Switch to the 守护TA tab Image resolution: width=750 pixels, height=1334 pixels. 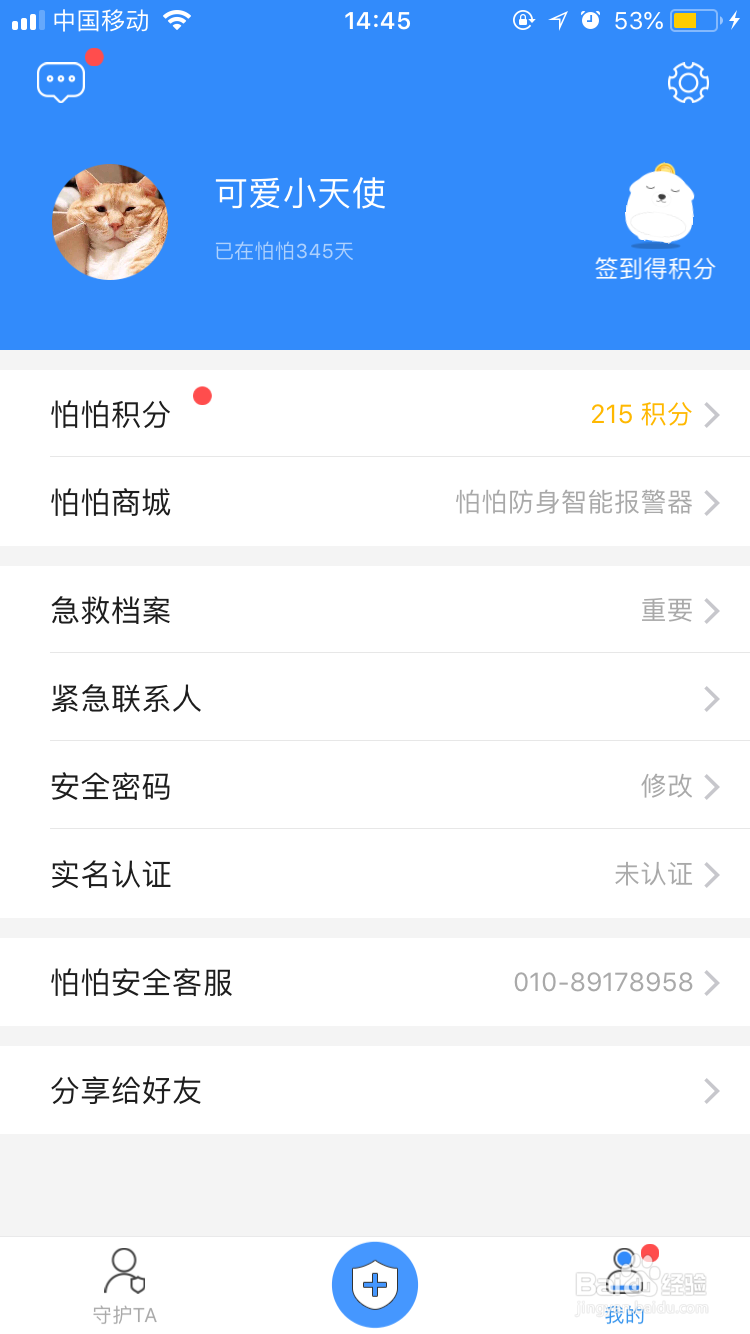point(125,1286)
